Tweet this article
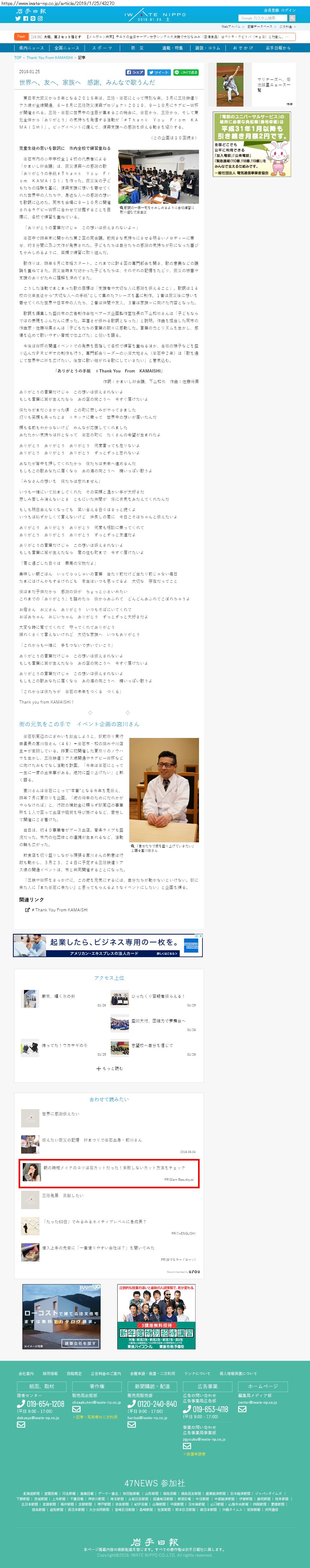 click(159, 73)
